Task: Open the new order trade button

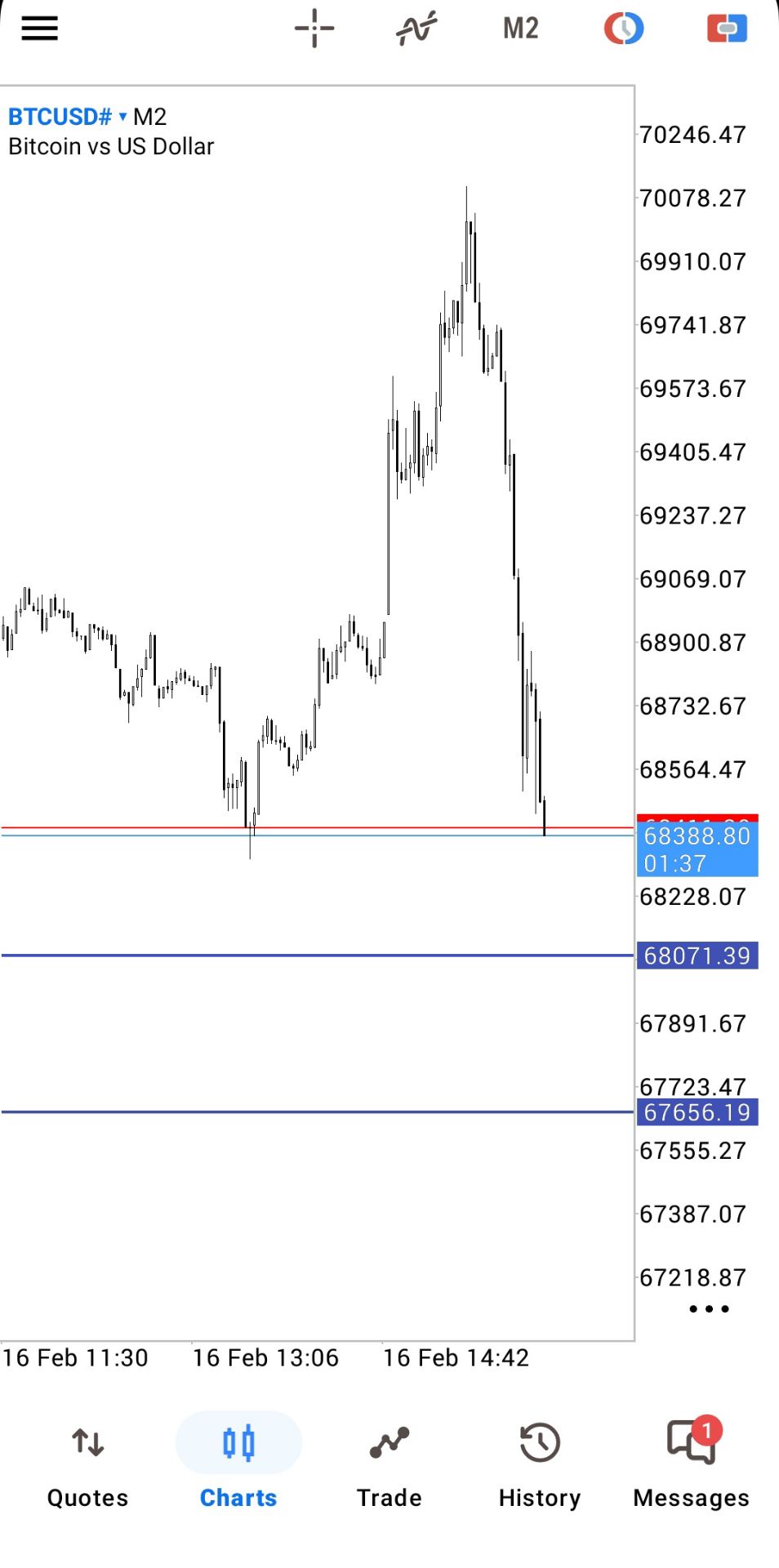Action: [727, 29]
